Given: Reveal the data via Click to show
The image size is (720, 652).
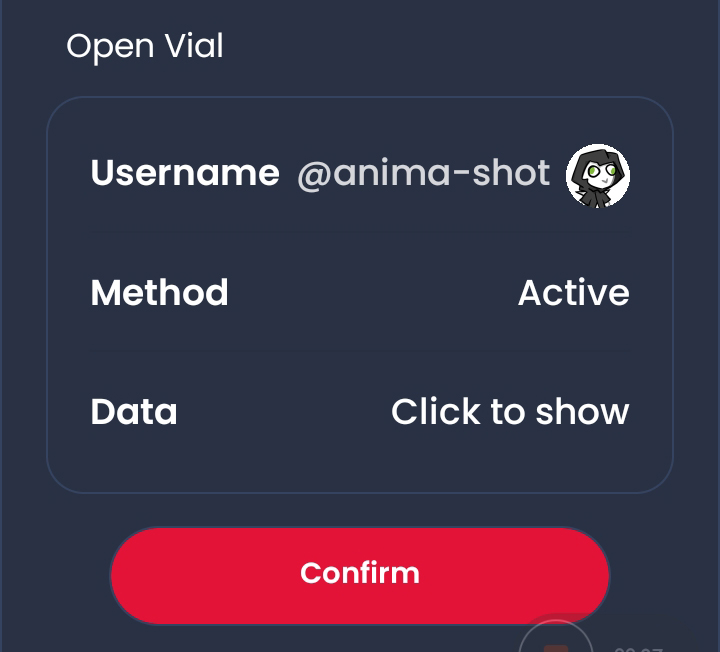Looking at the screenshot, I should point(509,412).
